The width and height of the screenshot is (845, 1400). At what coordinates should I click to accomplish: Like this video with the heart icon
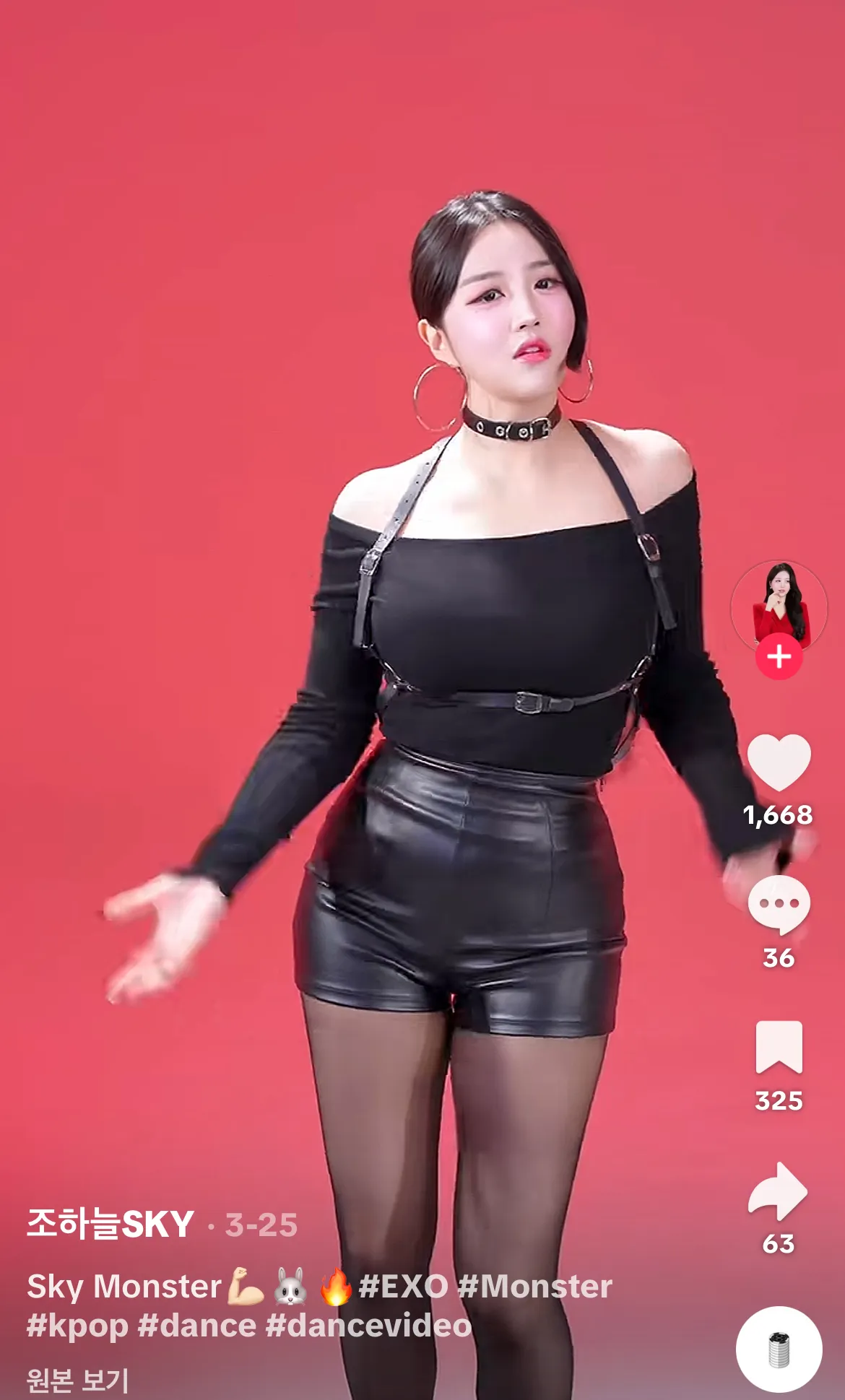point(779,762)
